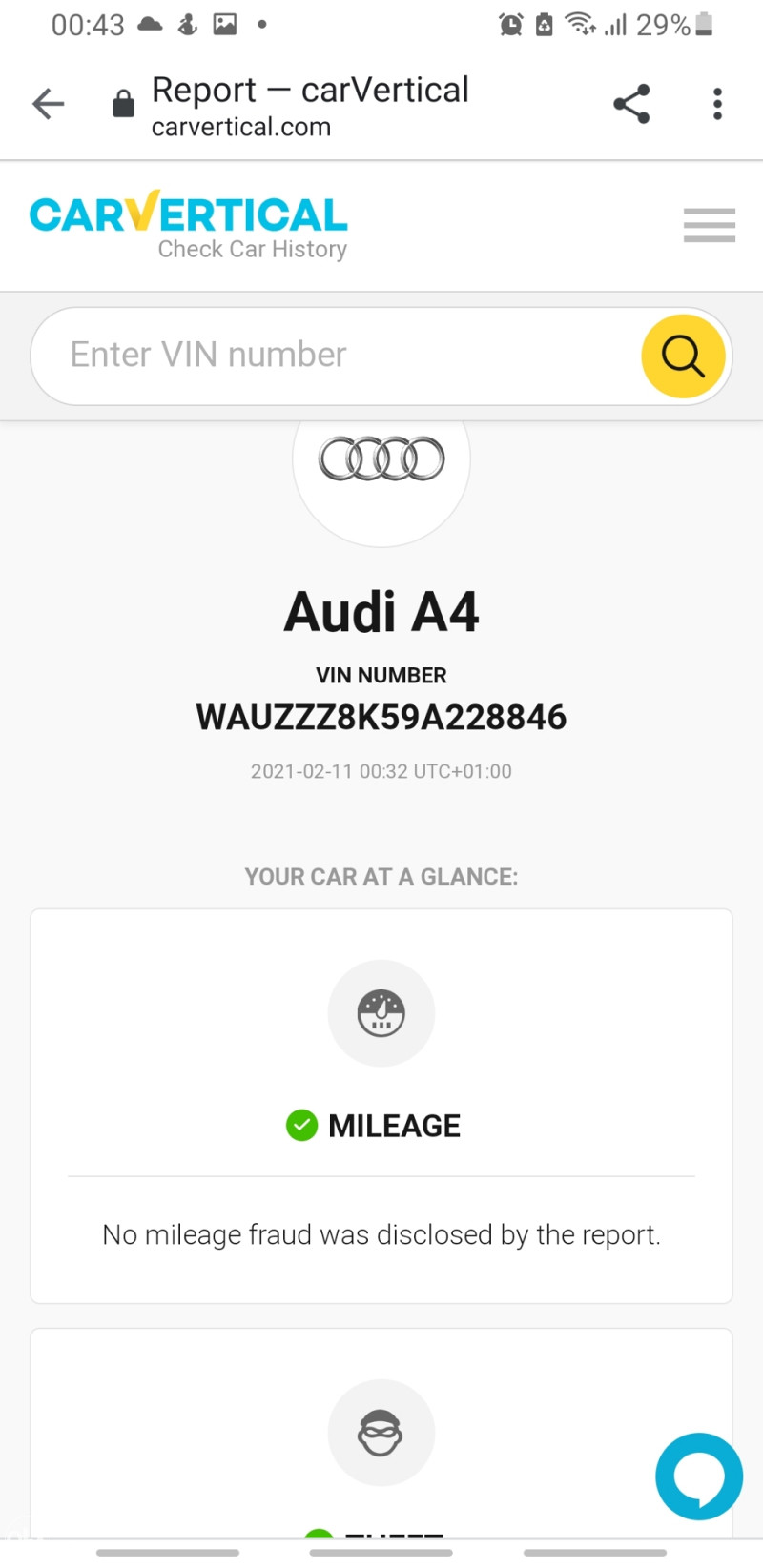This screenshot has height=1568, width=763.
Task: Search with the yellow magnifier button
Action: tap(683, 356)
